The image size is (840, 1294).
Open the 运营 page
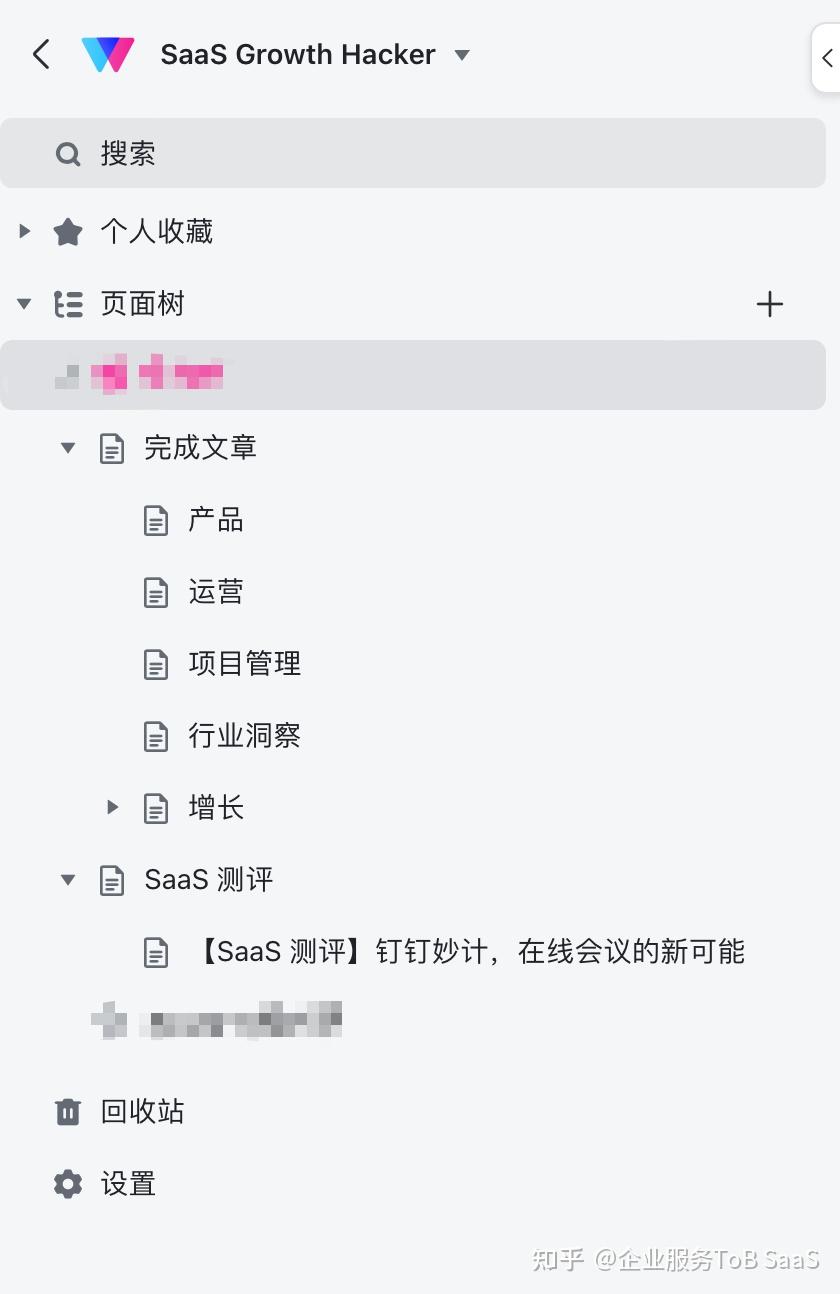click(216, 592)
